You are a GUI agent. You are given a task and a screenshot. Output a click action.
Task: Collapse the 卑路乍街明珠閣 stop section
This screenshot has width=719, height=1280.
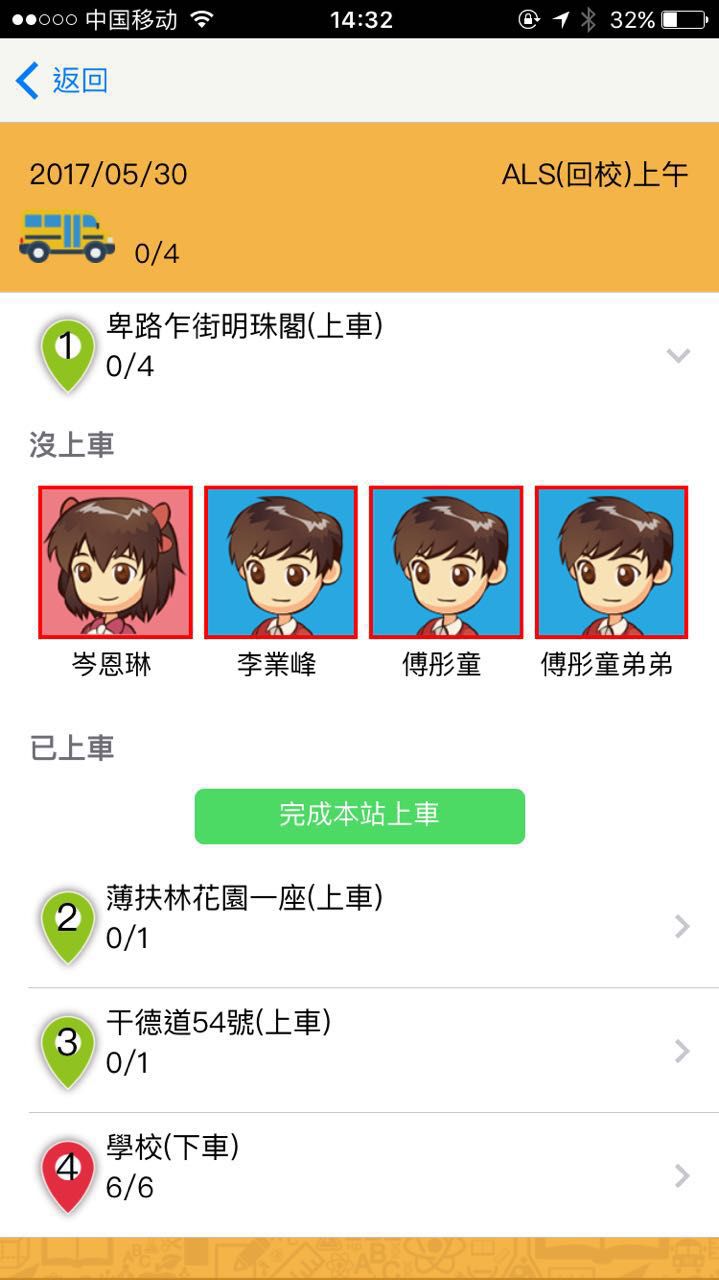(x=677, y=355)
